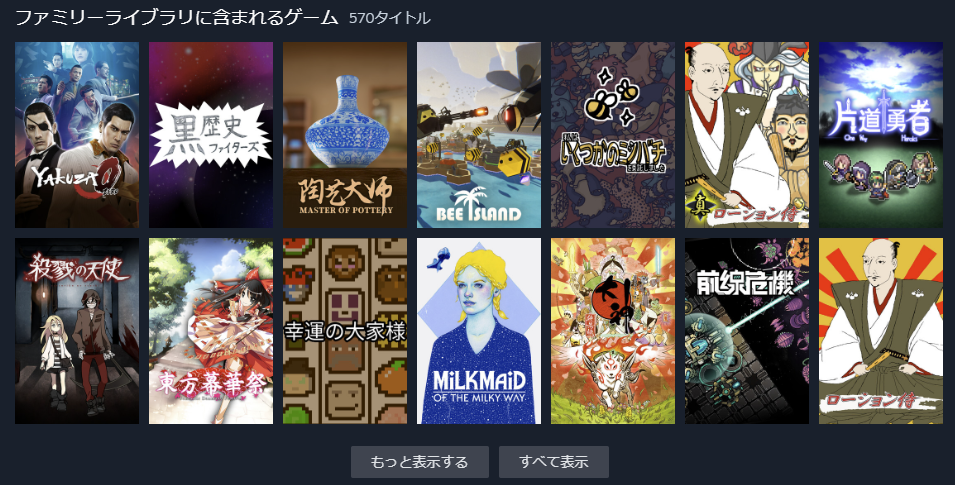
Task: Tap the もっと表示する button
Action: [419, 462]
